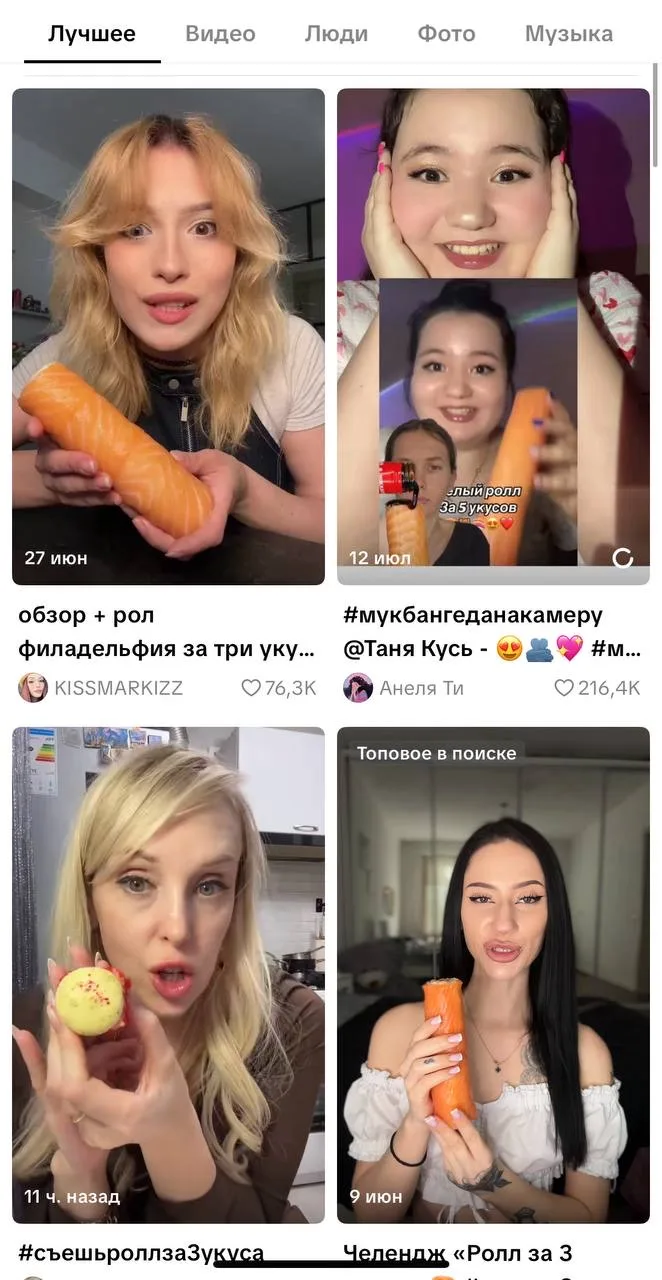Open the video posted 11 ч. назад
Screen dimensions: 662x1280
(x=168, y=974)
